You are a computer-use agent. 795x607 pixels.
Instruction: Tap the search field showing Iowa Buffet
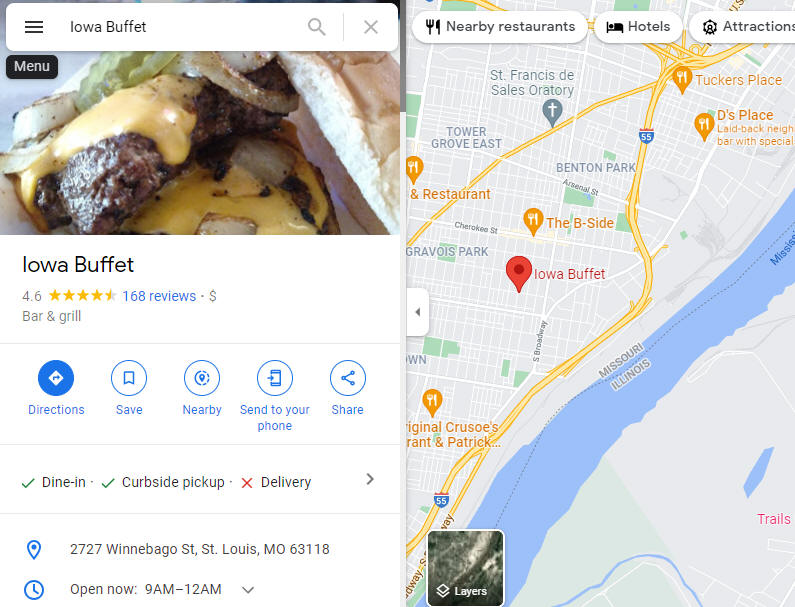(x=180, y=27)
